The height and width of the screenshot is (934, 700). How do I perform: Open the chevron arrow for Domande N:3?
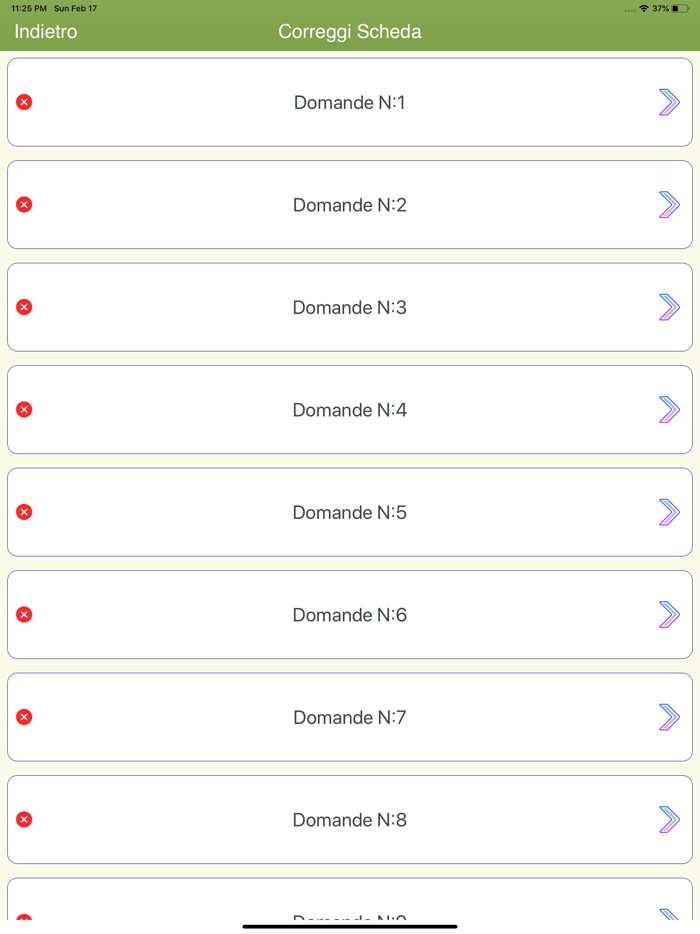669,307
